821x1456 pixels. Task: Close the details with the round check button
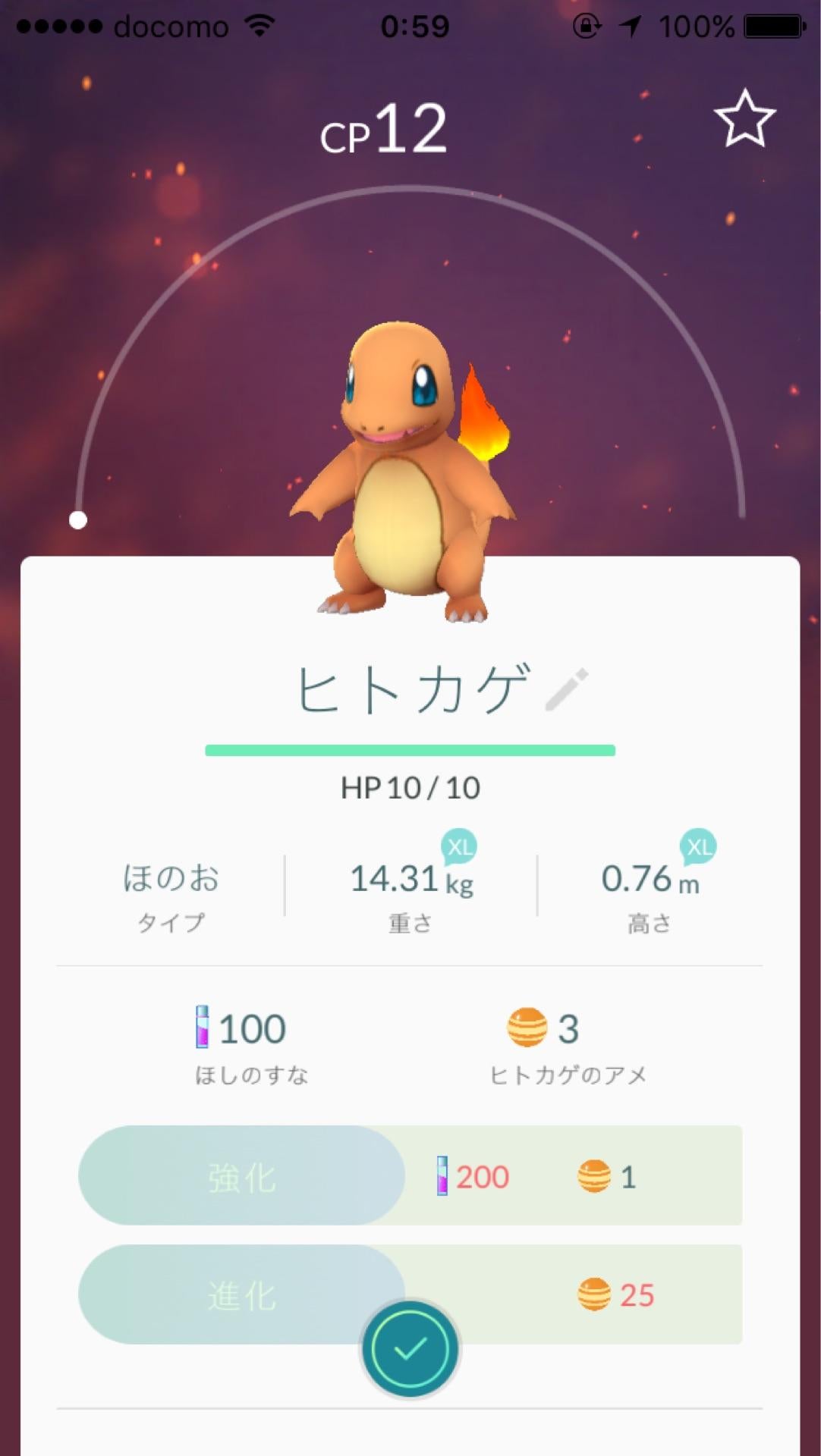coord(410,1348)
